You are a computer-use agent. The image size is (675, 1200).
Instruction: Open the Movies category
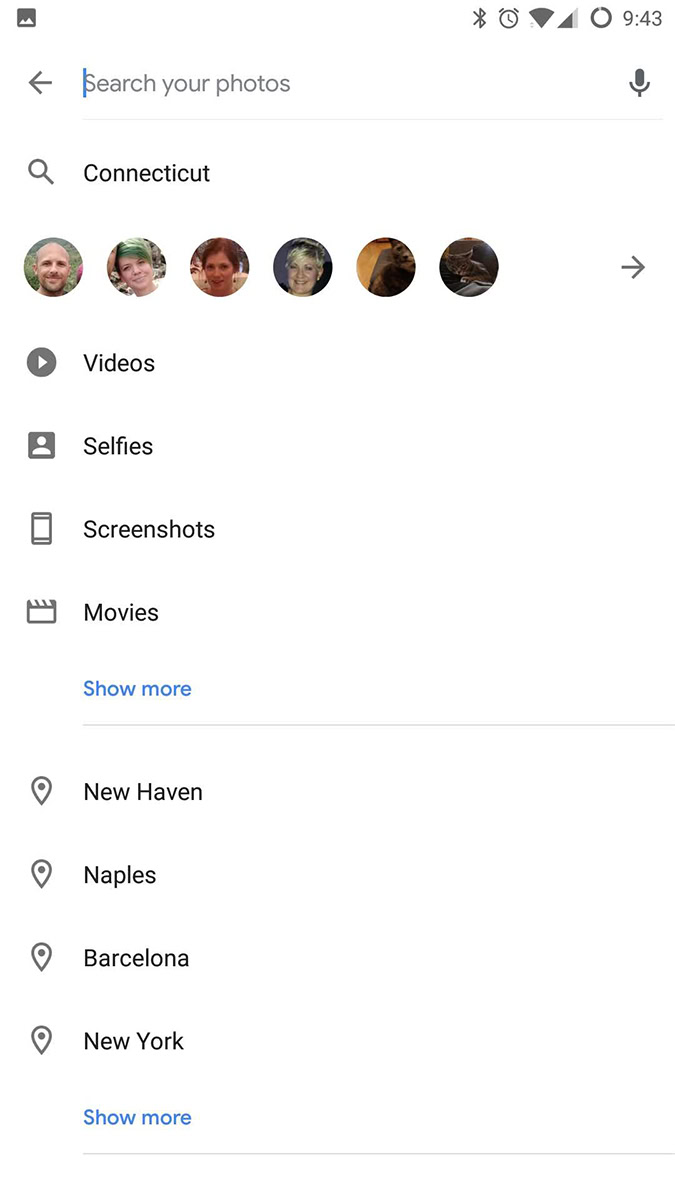click(x=120, y=612)
